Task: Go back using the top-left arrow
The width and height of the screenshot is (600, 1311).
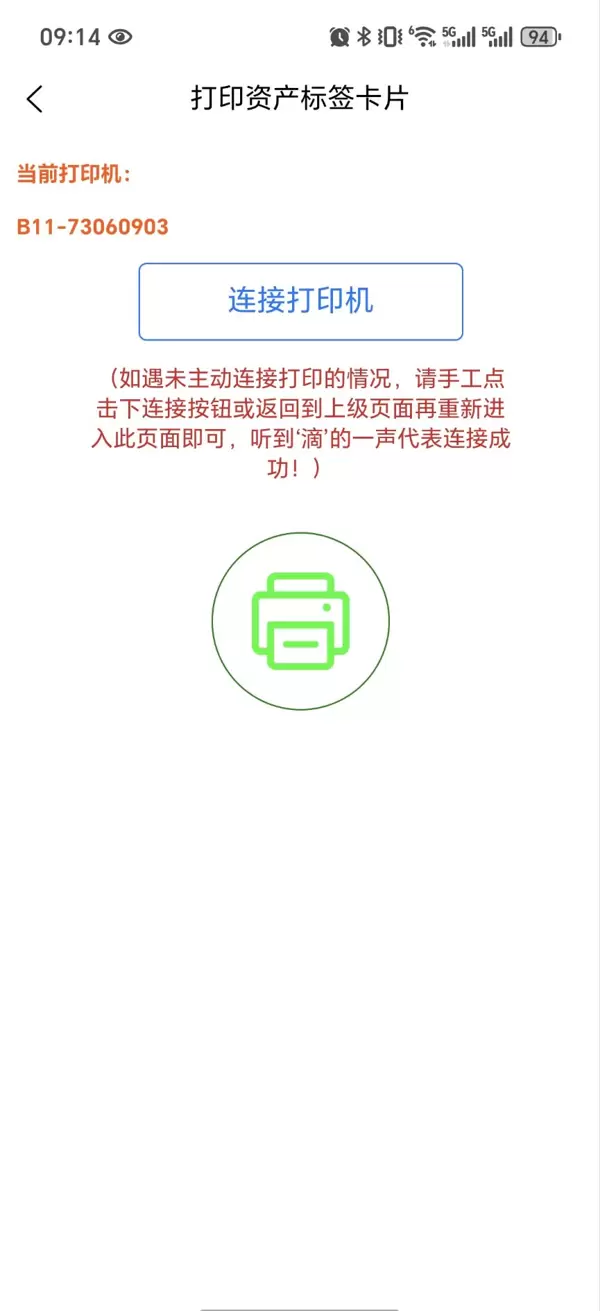Action: coord(35,98)
